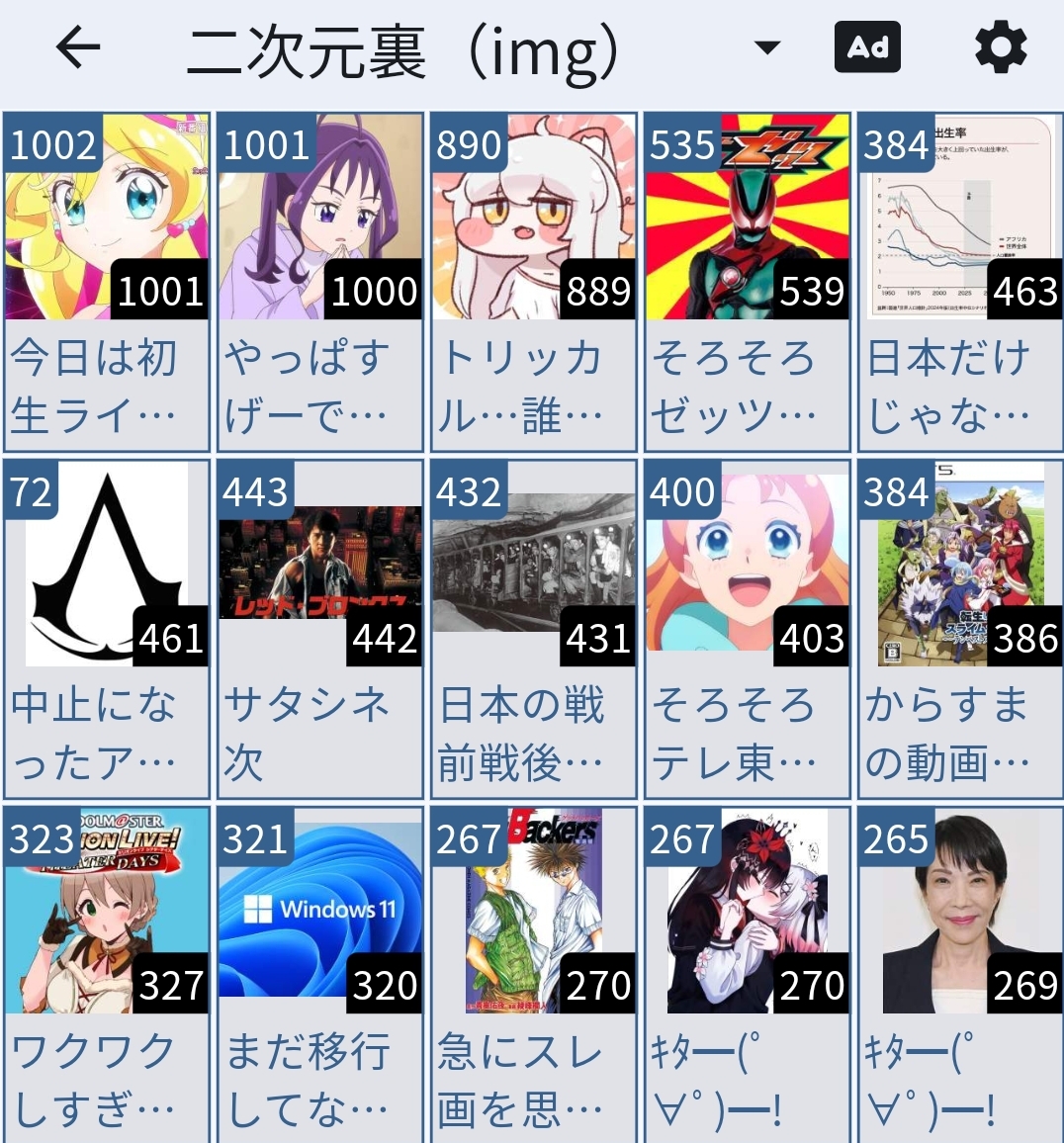Open thread そろそろゼッツ…
1064x1143 pixels.
747,282
